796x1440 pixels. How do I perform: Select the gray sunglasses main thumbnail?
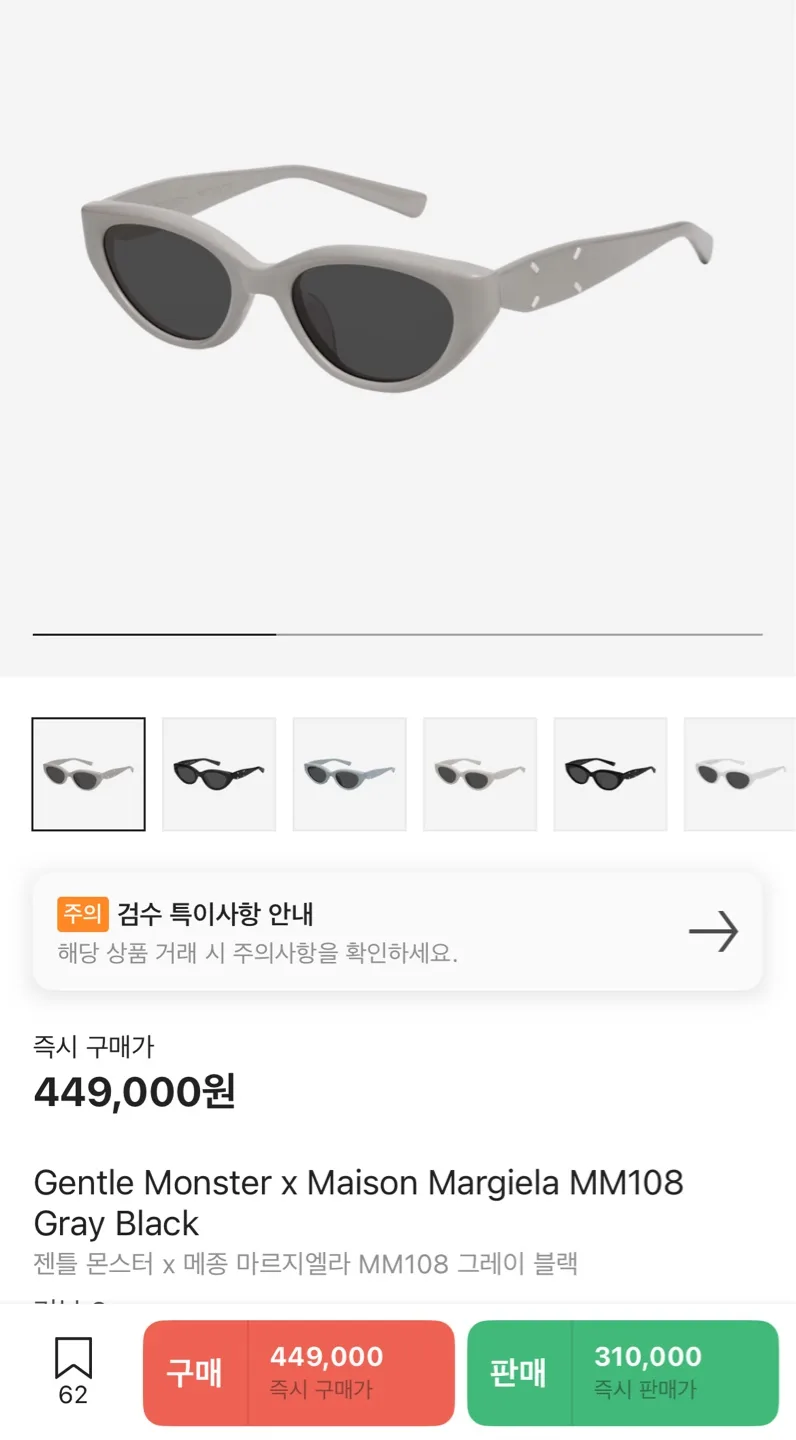[x=88, y=773]
